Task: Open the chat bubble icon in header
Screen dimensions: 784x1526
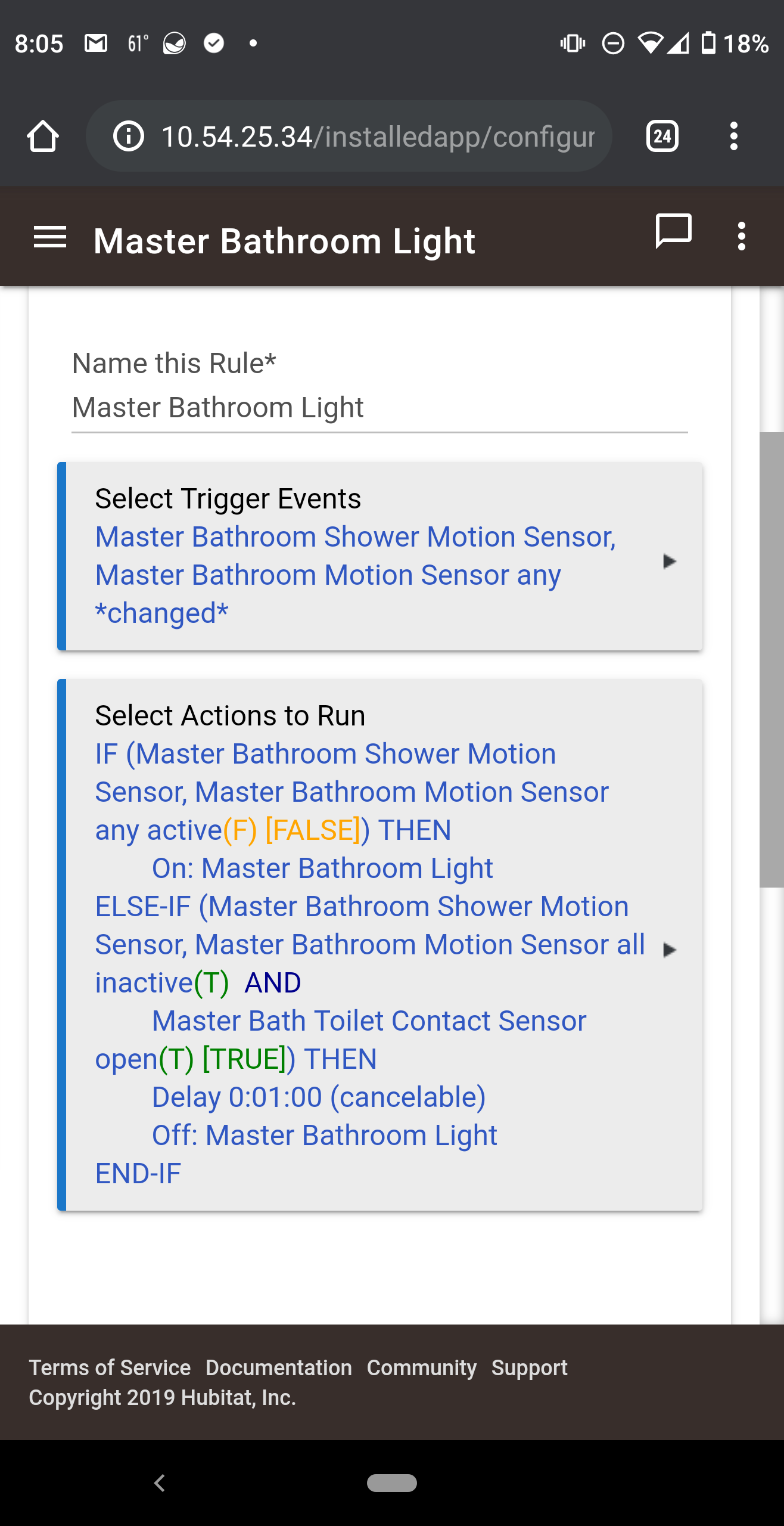Action: click(673, 231)
